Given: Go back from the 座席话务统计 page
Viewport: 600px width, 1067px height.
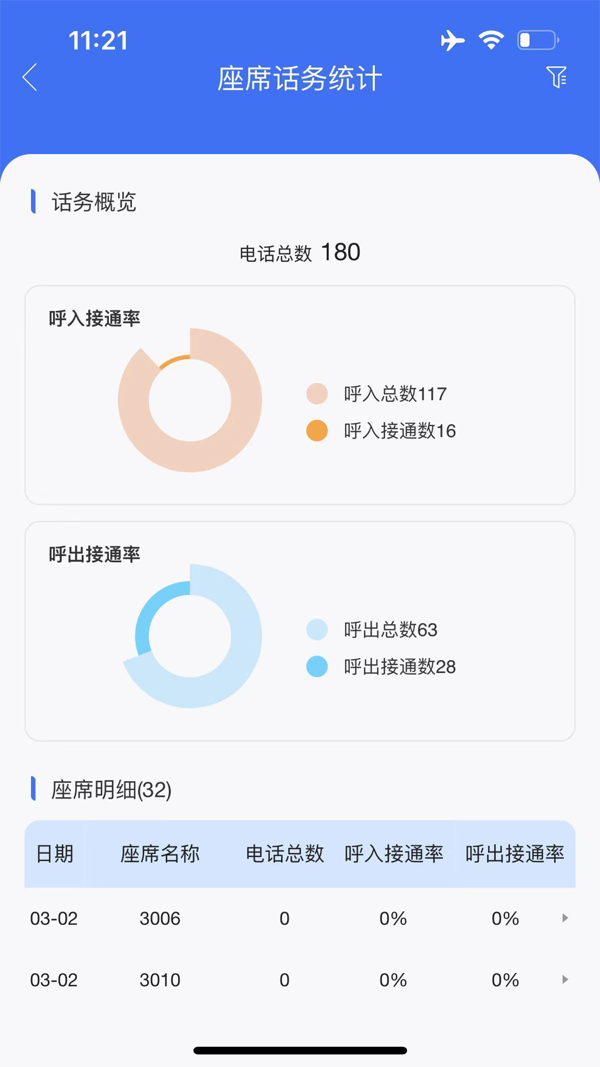Looking at the screenshot, I should pyautogui.click(x=30, y=78).
